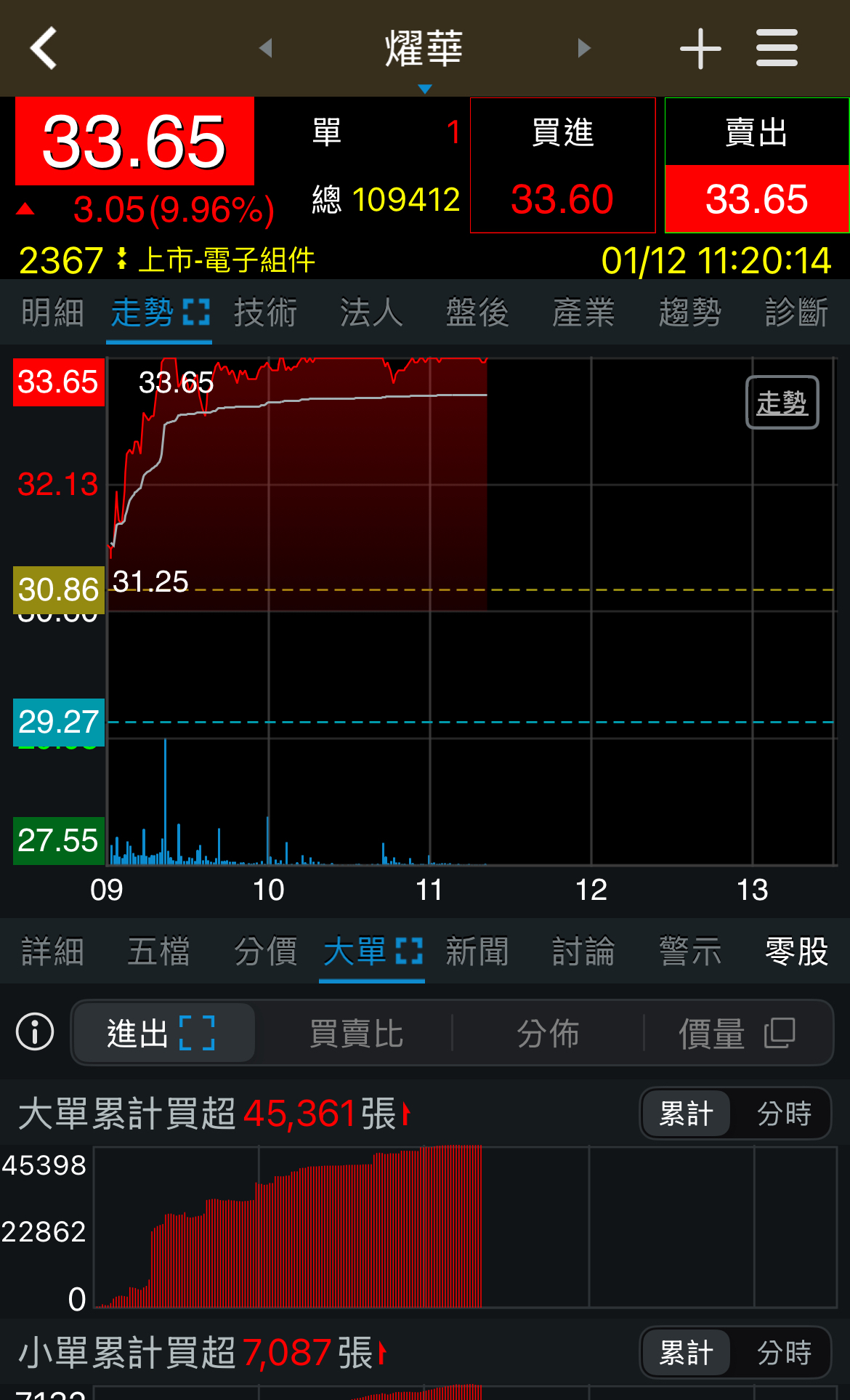Select the 分佈 segment
850x1400 pixels.
point(548,1033)
